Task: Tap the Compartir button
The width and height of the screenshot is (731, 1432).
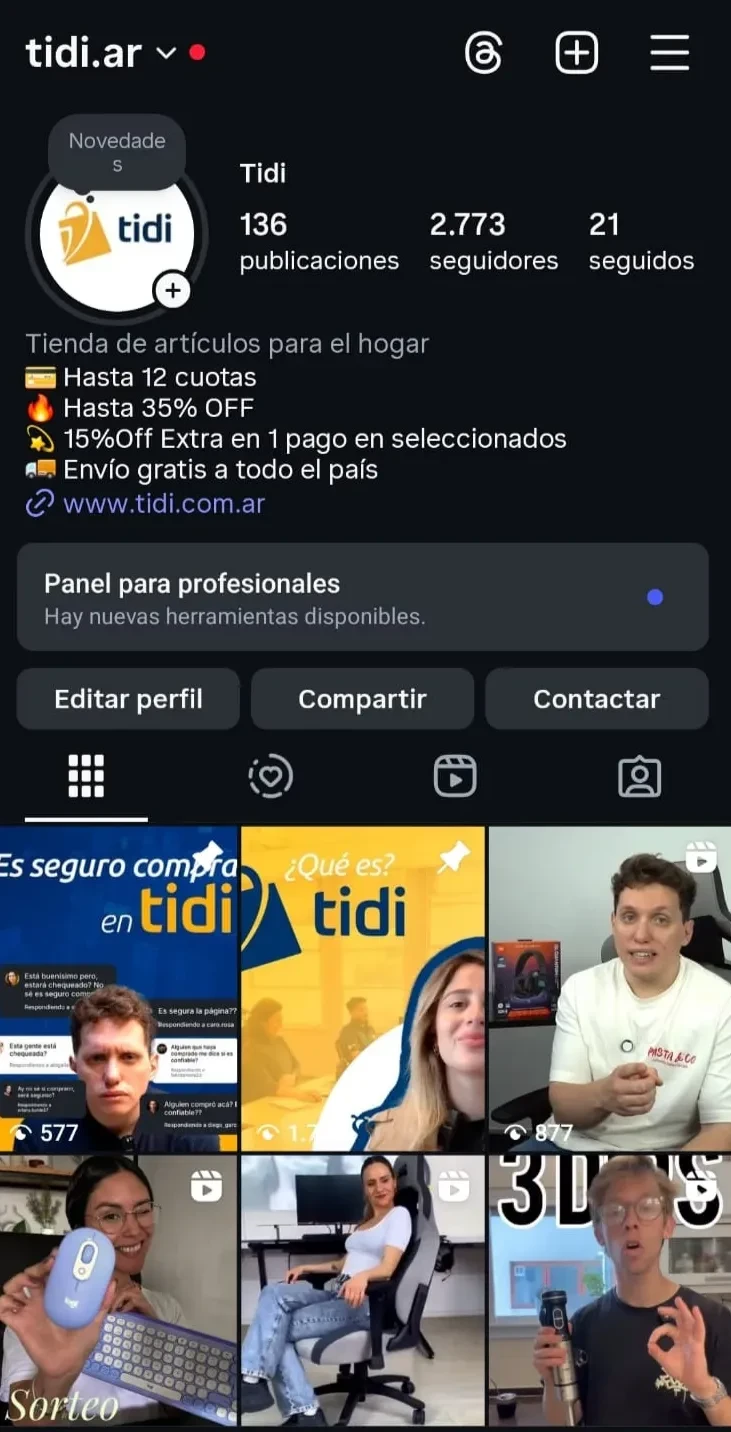Action: point(362,699)
